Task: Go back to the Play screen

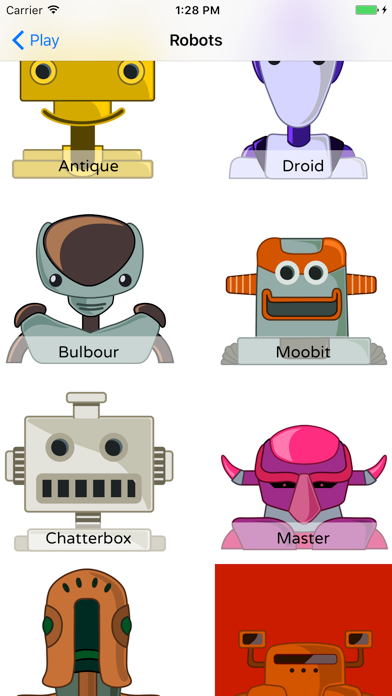Action: pyautogui.click(x=36, y=40)
